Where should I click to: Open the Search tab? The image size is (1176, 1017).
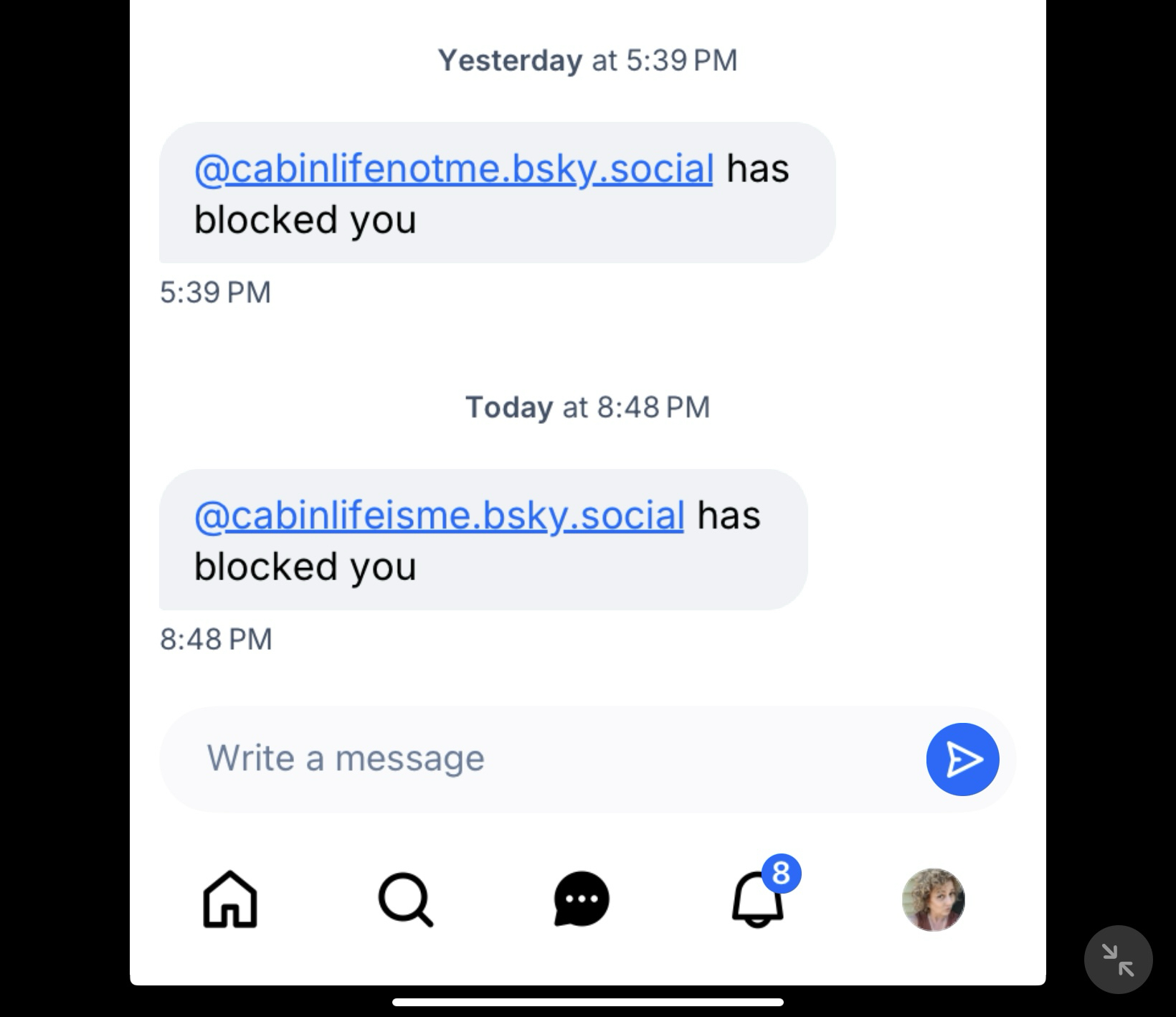tap(406, 899)
